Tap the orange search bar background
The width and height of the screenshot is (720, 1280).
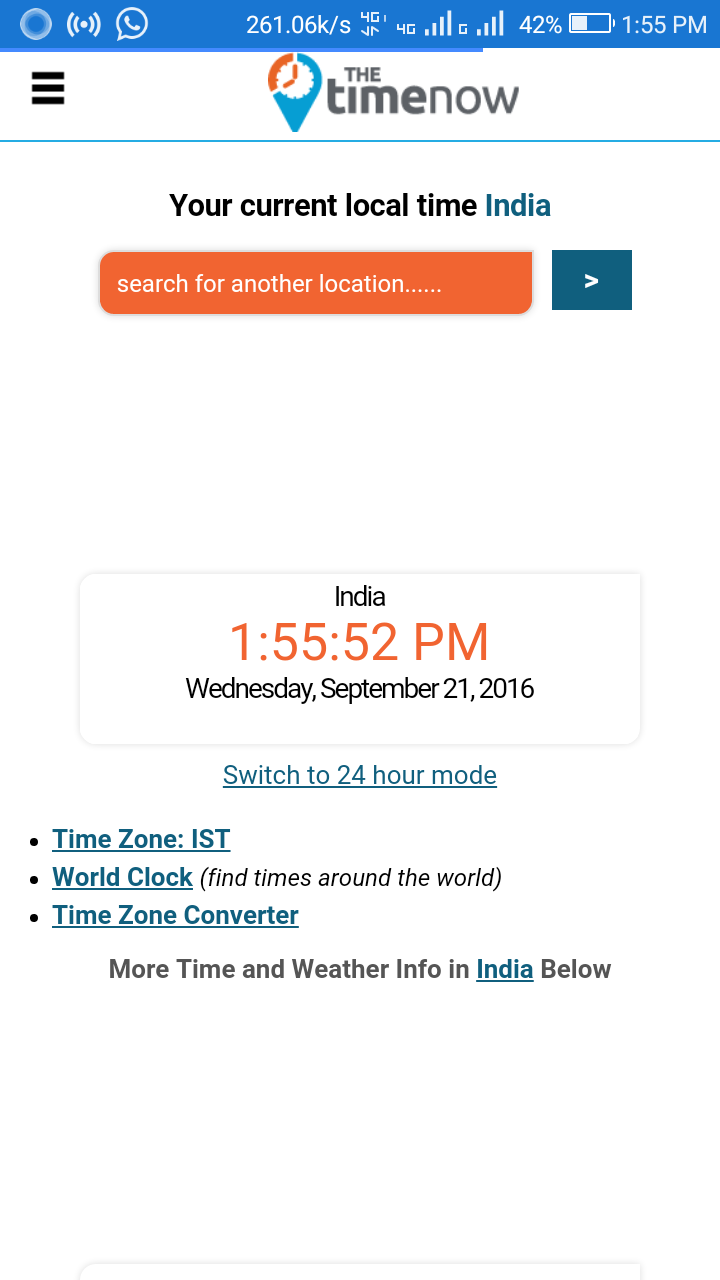pos(315,283)
